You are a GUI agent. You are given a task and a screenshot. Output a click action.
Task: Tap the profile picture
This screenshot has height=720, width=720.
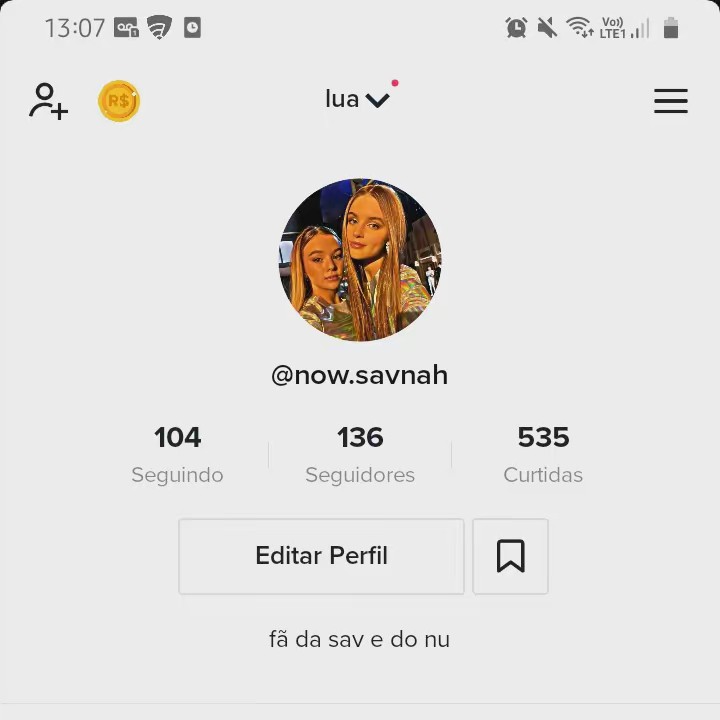(360, 260)
